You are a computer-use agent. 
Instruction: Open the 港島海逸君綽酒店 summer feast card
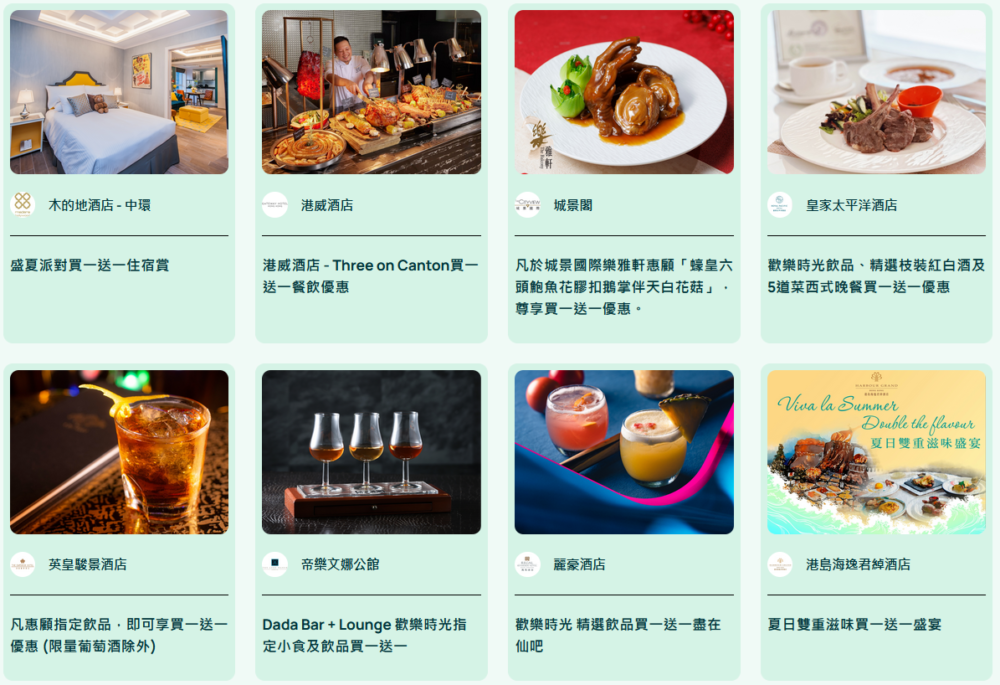(876, 452)
